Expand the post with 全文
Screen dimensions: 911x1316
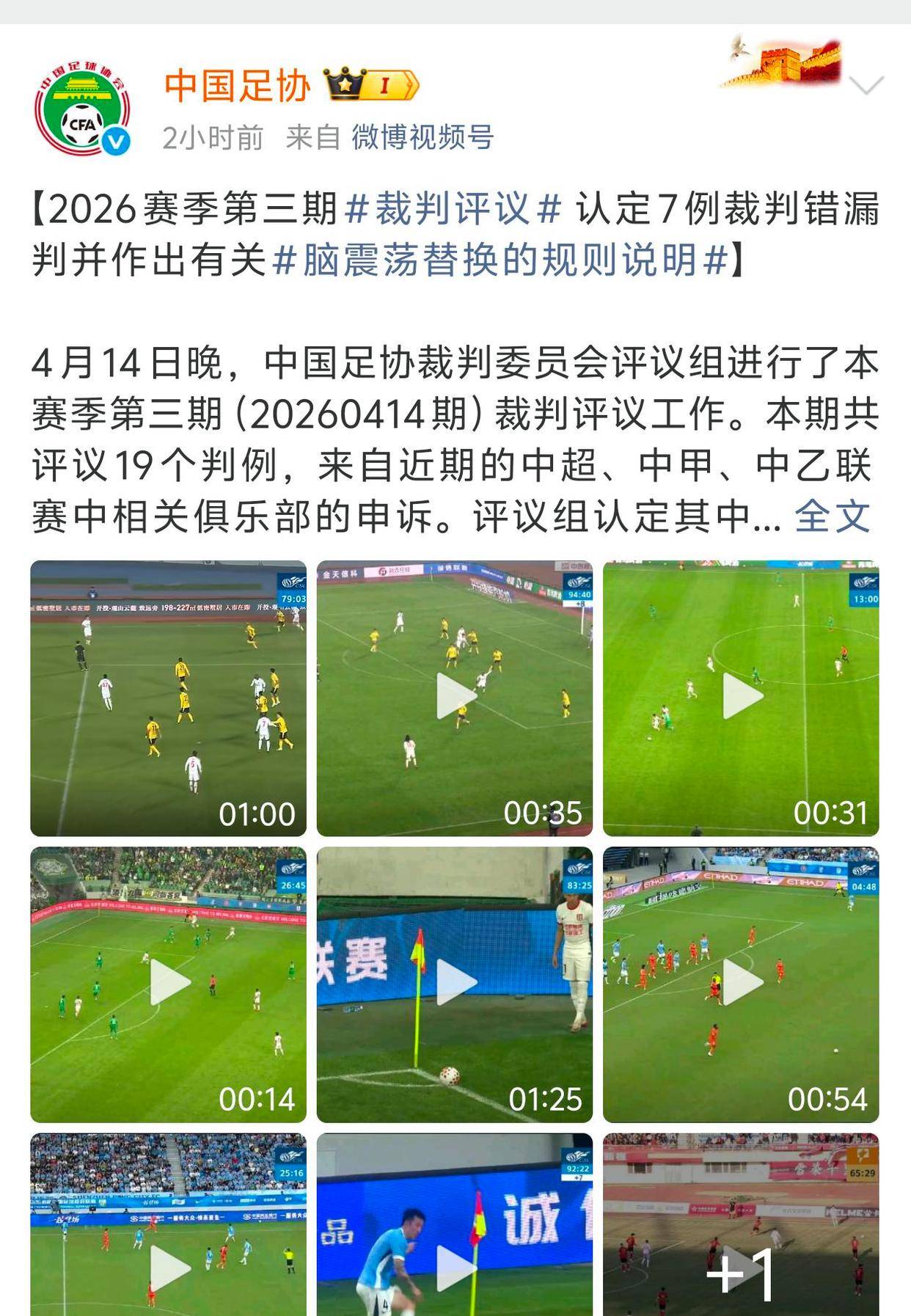[833, 516]
